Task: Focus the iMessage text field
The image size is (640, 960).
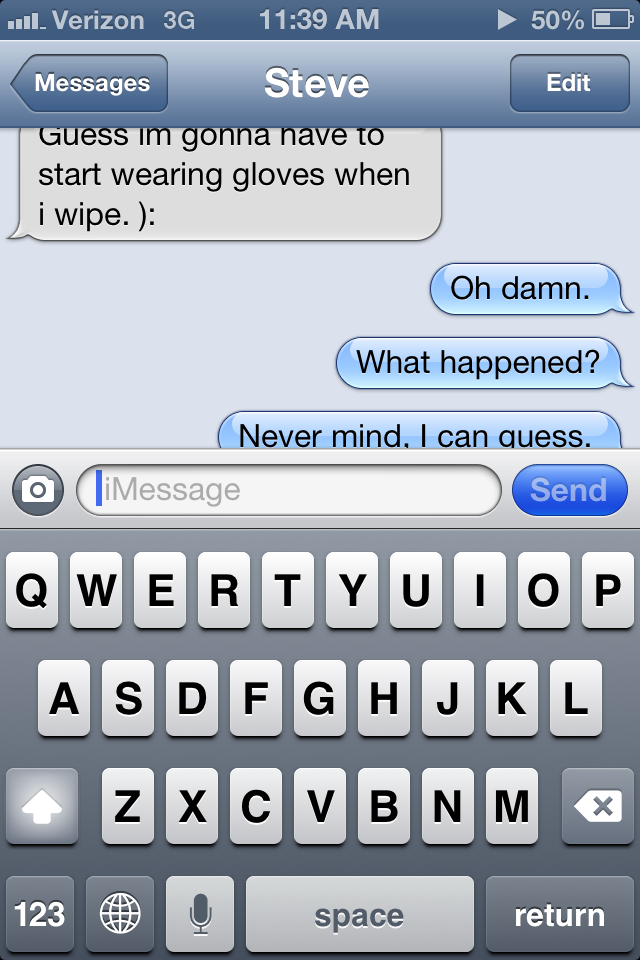Action: pos(290,490)
